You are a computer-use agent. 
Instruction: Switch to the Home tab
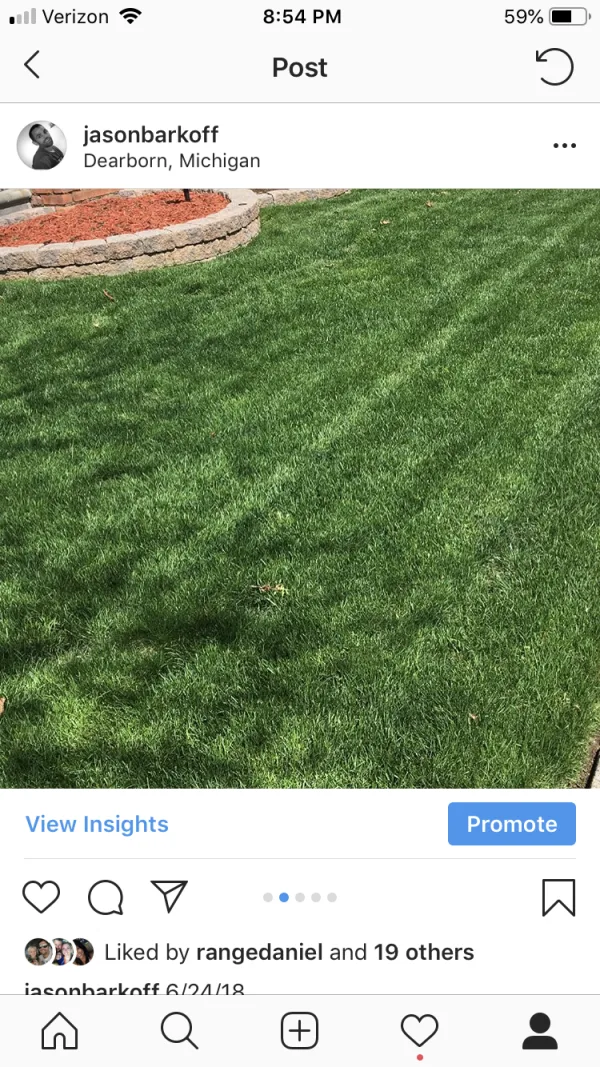pyautogui.click(x=59, y=1030)
